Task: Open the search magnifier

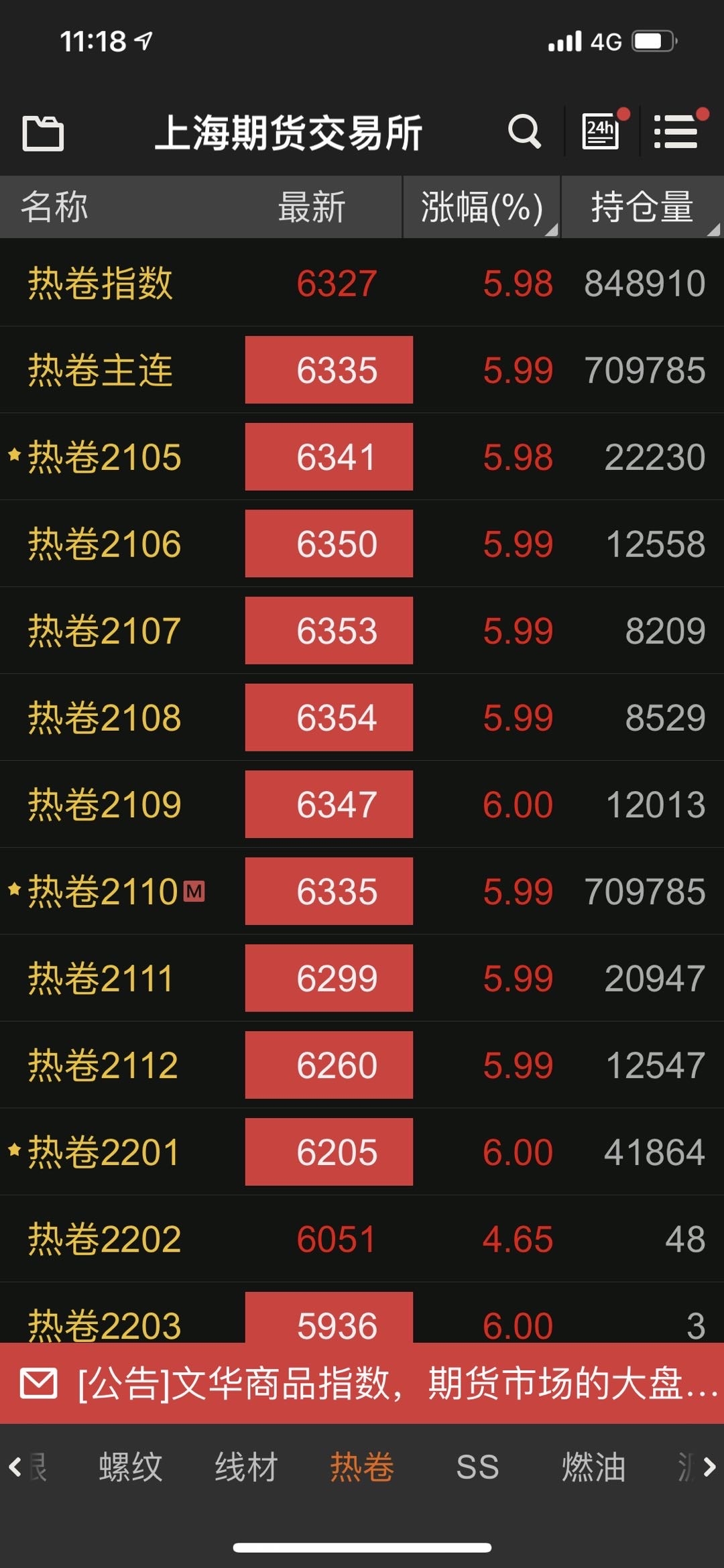Action: click(x=524, y=131)
